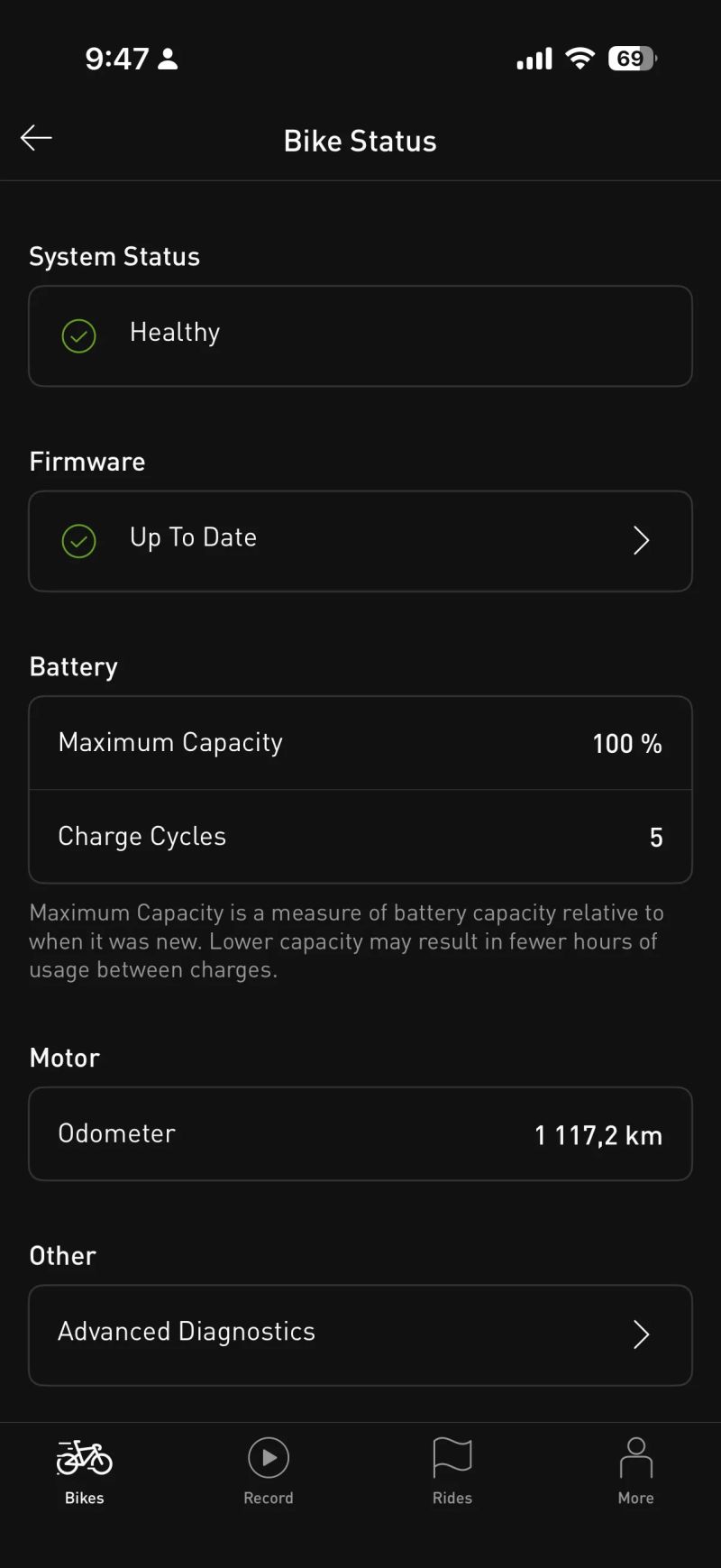Select the More tab
The width and height of the screenshot is (721, 1568).
click(635, 1471)
